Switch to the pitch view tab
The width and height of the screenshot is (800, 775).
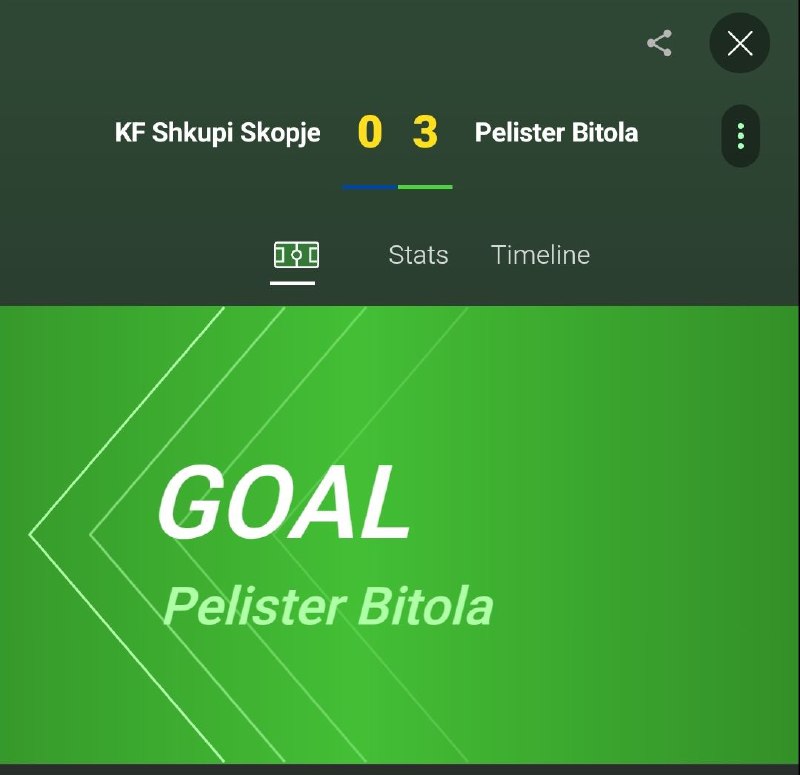click(296, 255)
